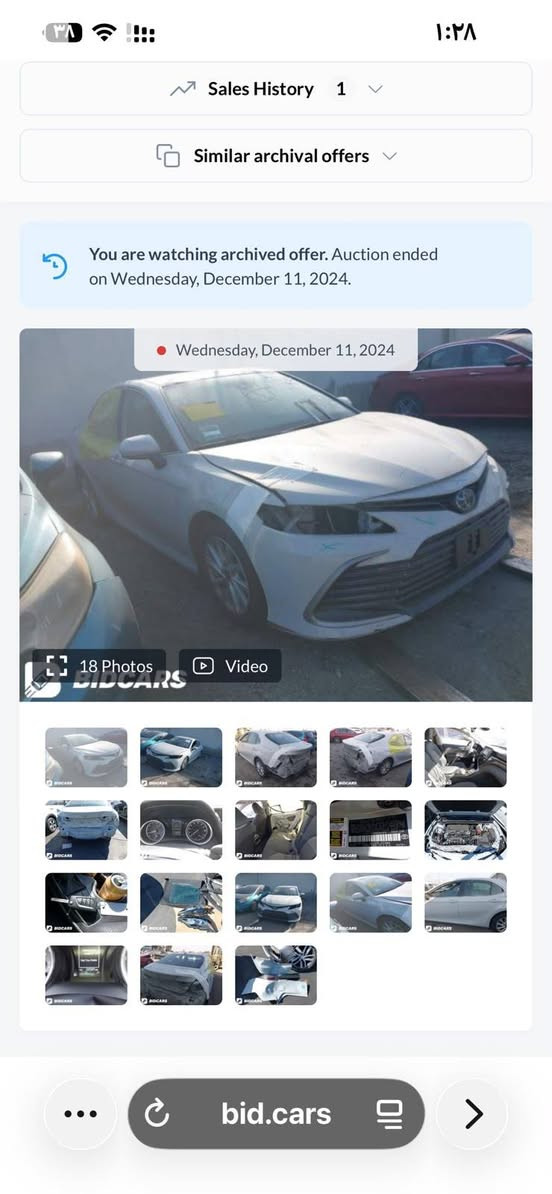Screen dimensions: 552x1194
Task: Tap the bid.cars address bar
Action: pyautogui.click(x=276, y=1114)
